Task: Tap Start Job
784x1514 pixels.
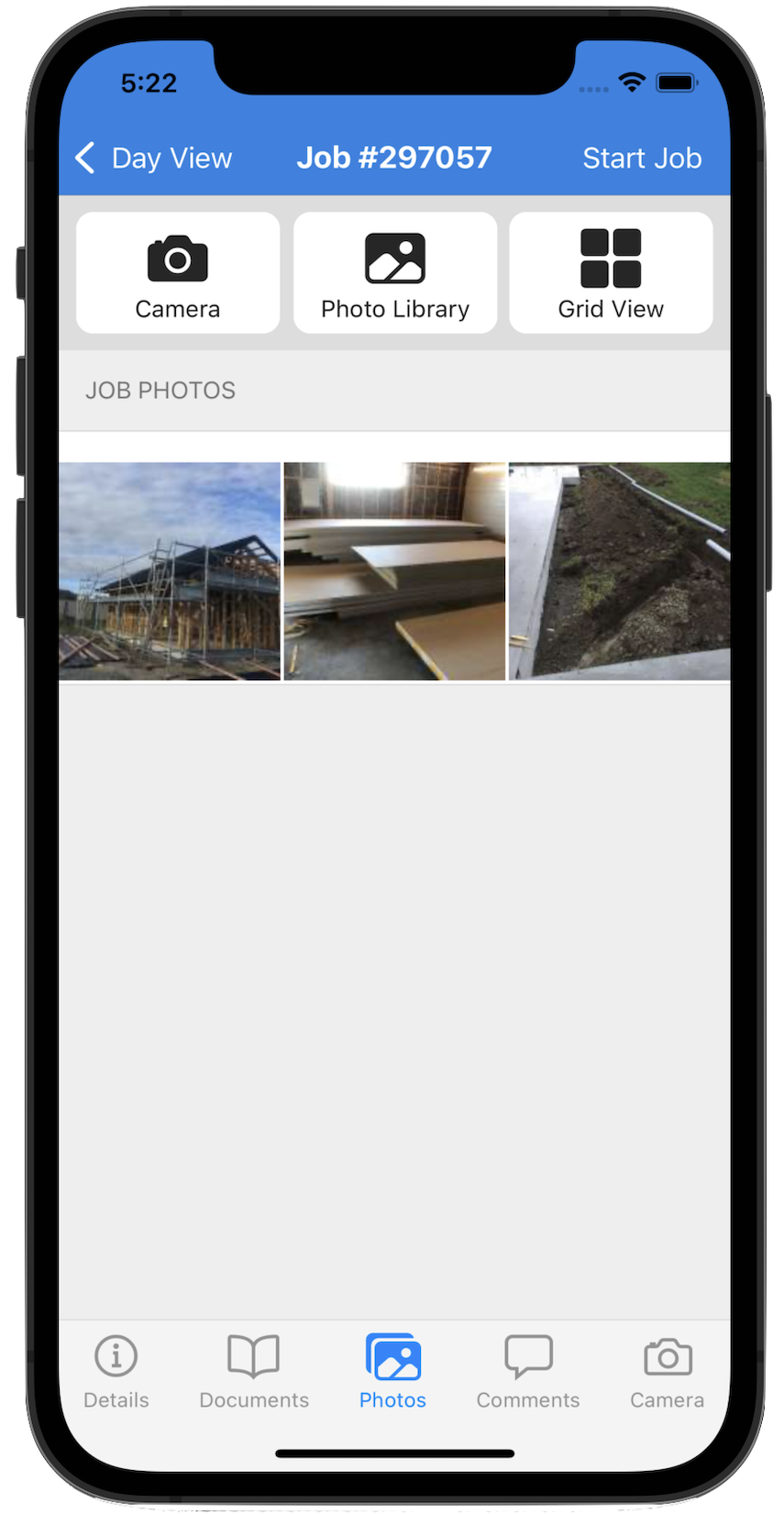Action: tap(642, 158)
